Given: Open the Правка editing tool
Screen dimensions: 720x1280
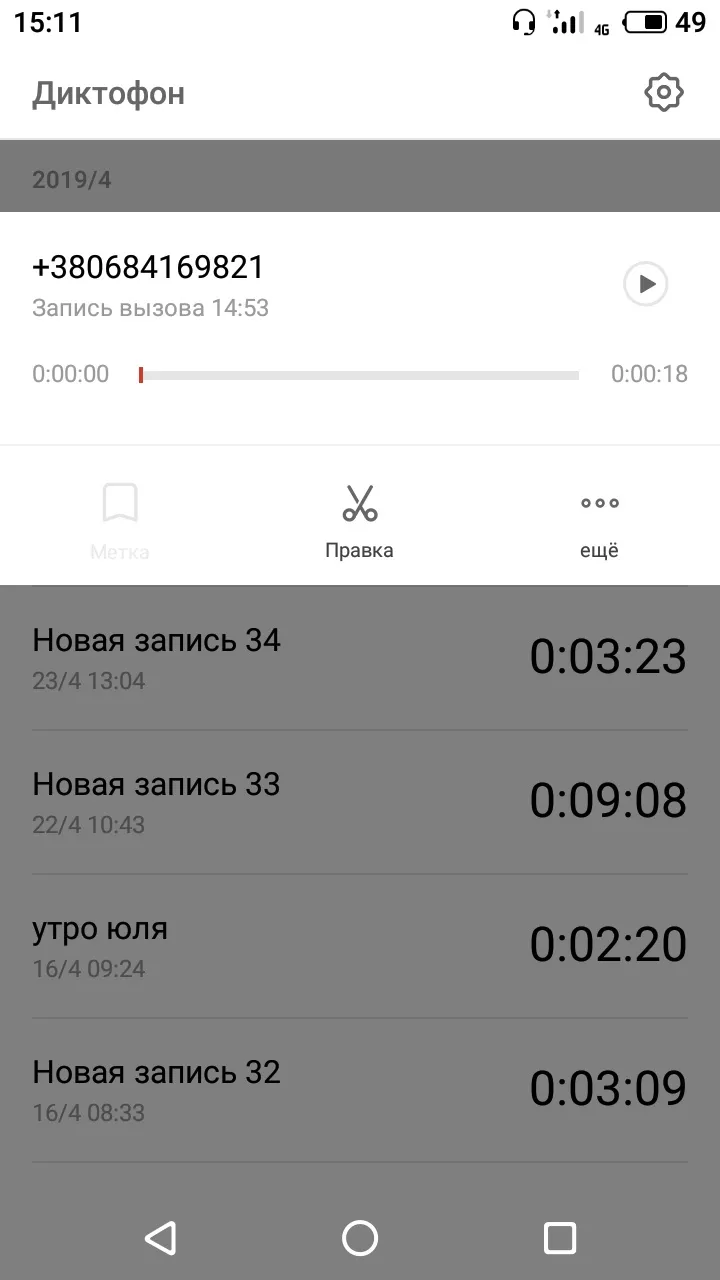Looking at the screenshot, I should (359, 522).
